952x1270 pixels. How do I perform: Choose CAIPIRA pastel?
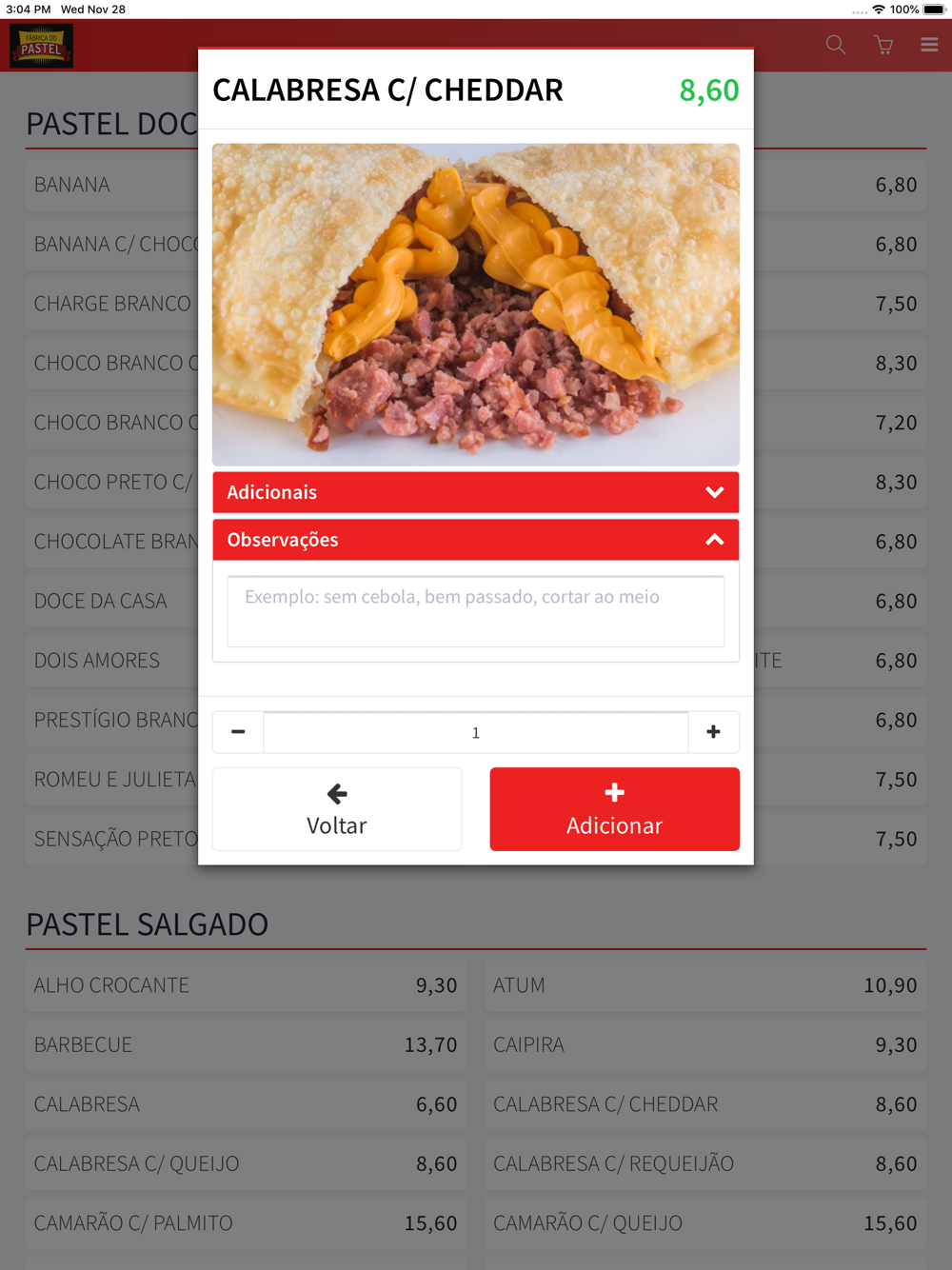[705, 1045]
